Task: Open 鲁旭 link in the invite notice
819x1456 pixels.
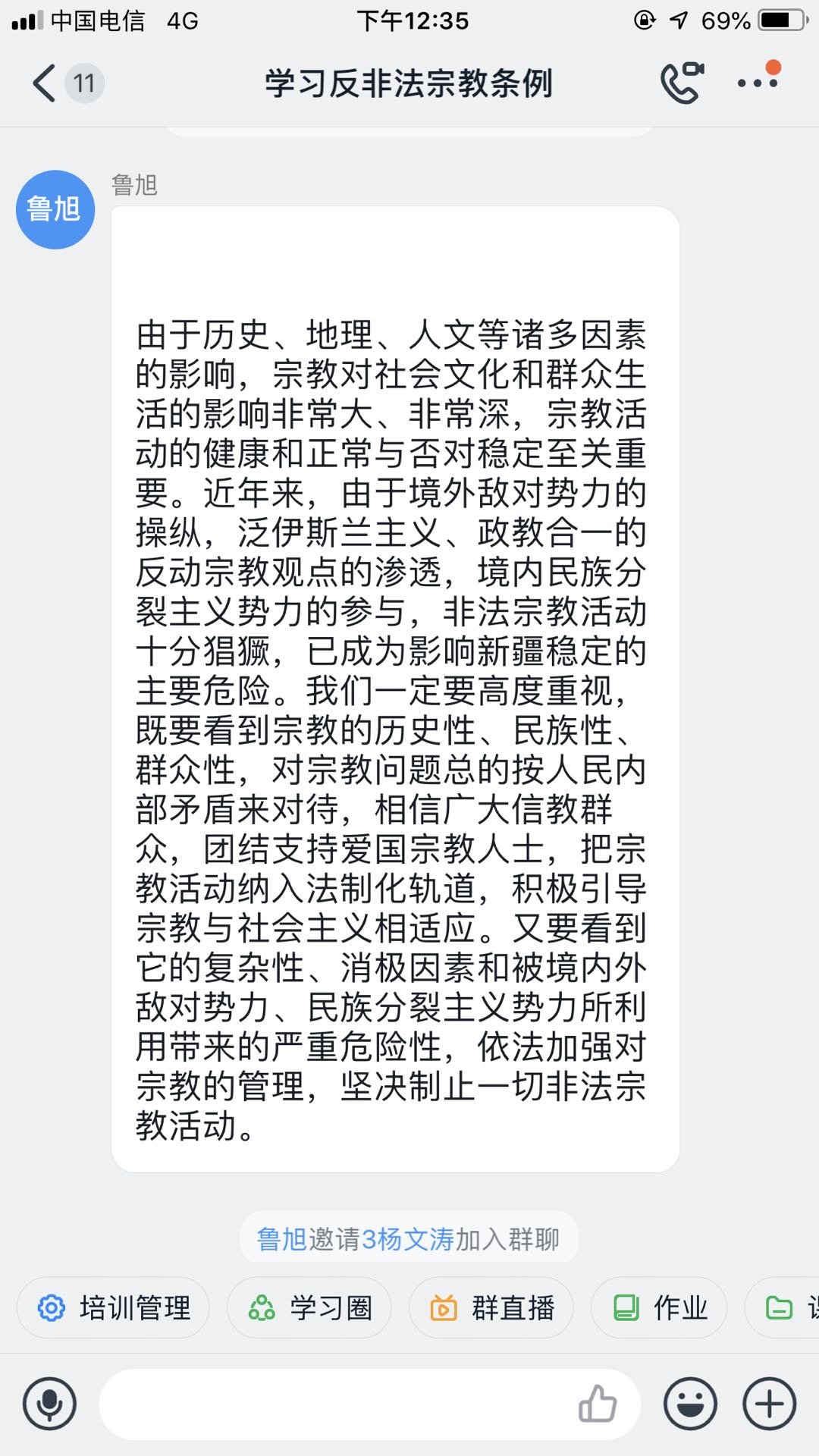Action: (281, 1240)
